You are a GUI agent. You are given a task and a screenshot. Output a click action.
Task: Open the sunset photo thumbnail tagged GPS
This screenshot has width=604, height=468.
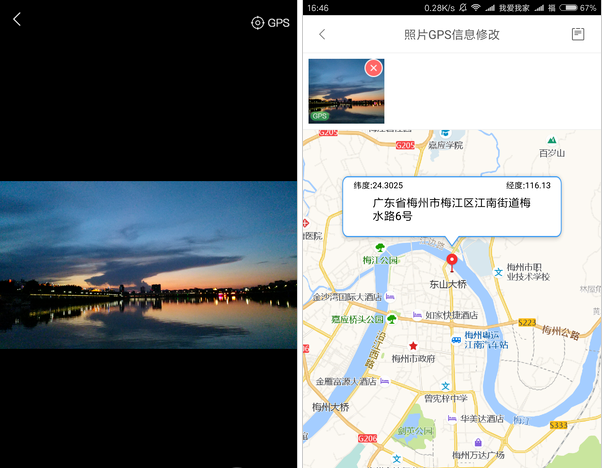[x=343, y=93]
